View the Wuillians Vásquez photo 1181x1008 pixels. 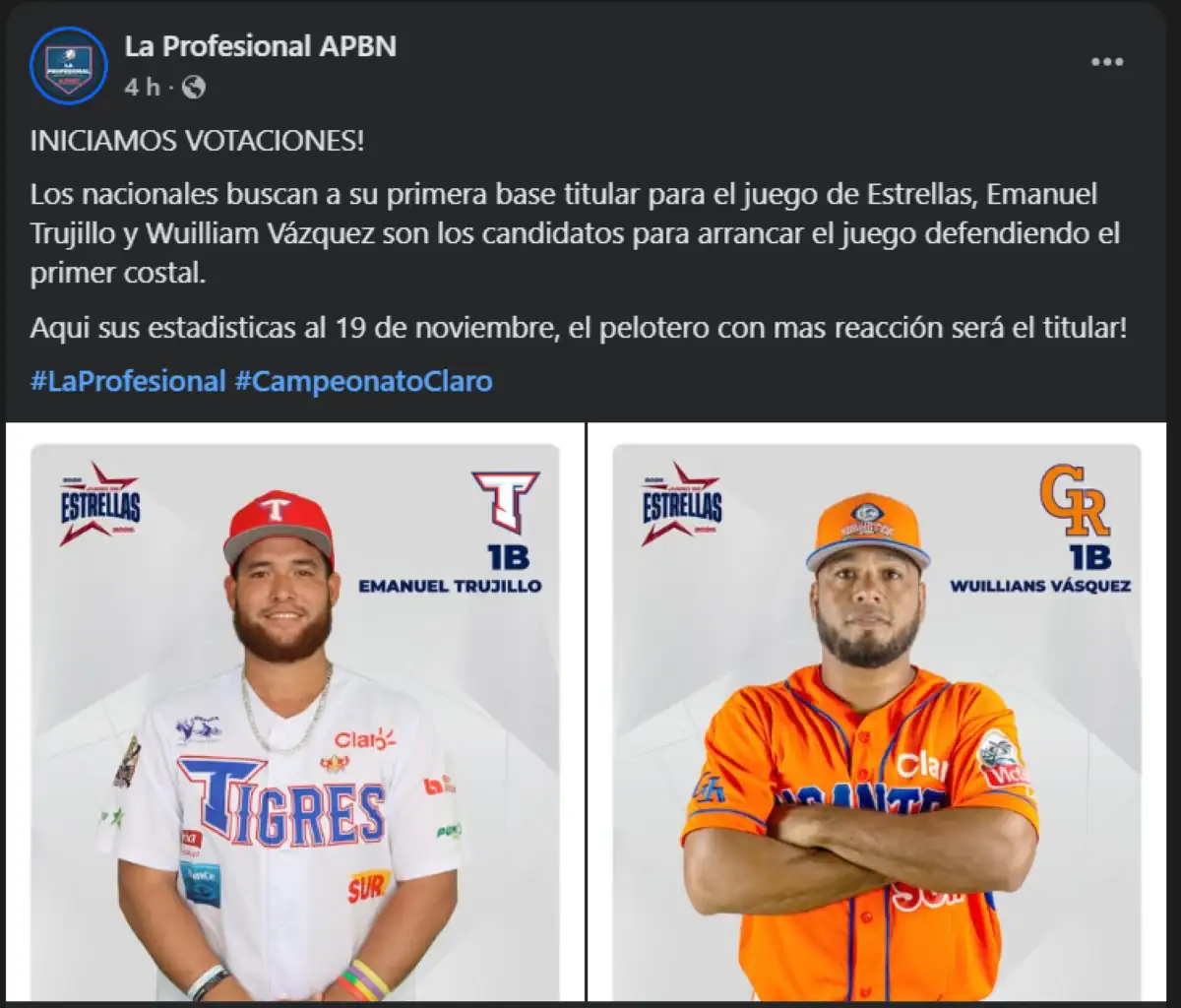coord(876,714)
